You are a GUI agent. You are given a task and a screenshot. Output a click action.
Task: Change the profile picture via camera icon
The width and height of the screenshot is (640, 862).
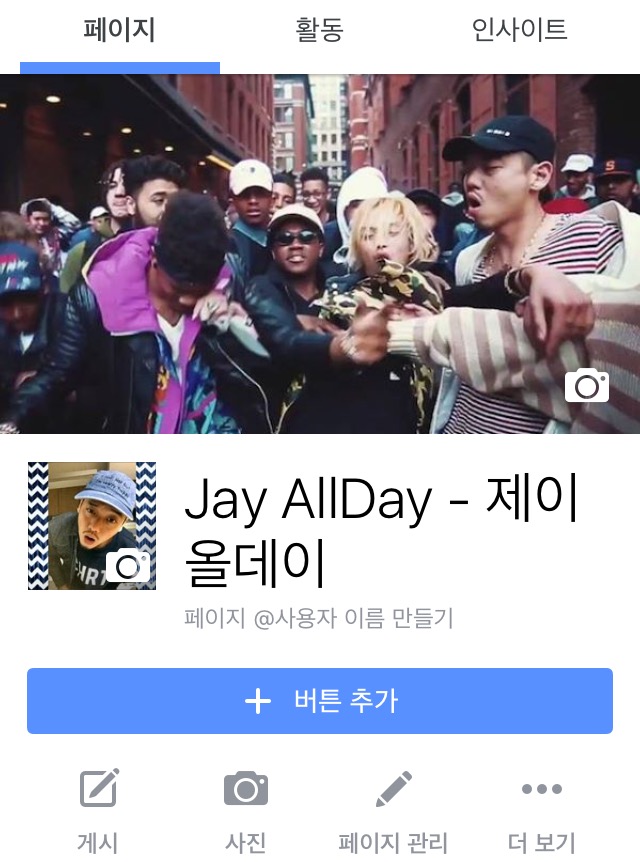coord(128,565)
